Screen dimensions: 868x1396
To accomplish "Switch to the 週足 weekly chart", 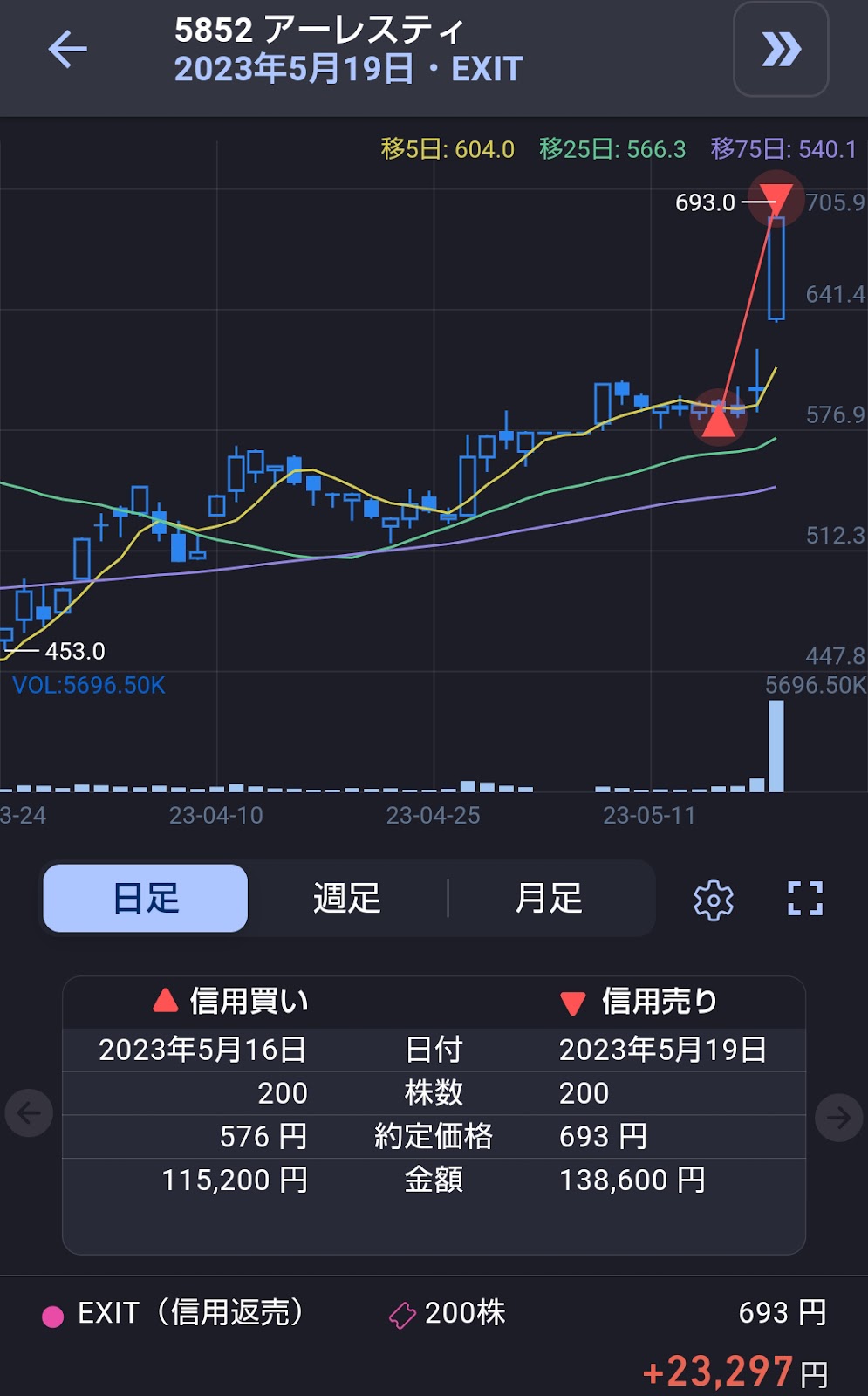I will point(347,898).
